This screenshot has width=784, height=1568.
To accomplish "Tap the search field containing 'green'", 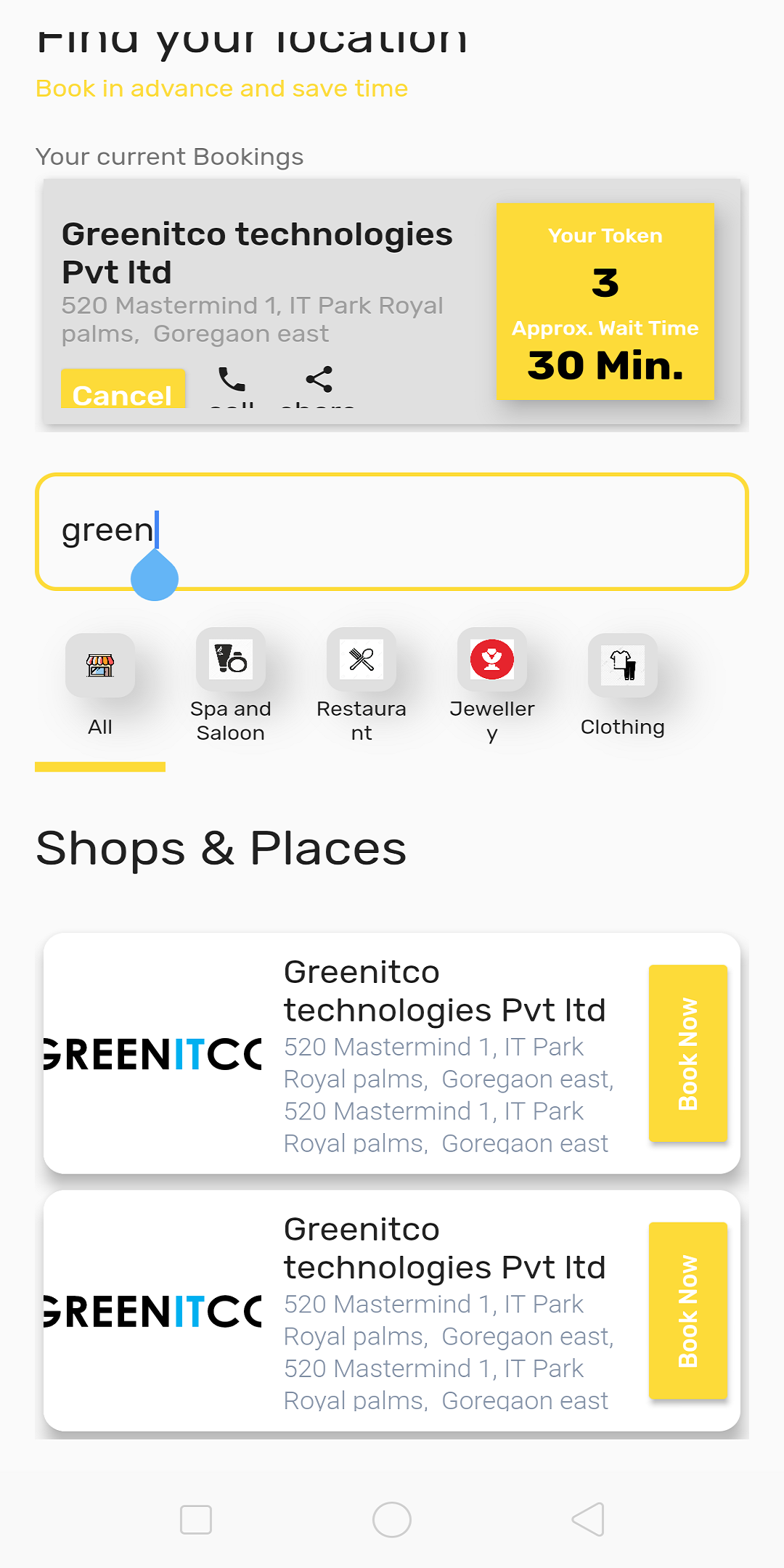I will [x=392, y=531].
